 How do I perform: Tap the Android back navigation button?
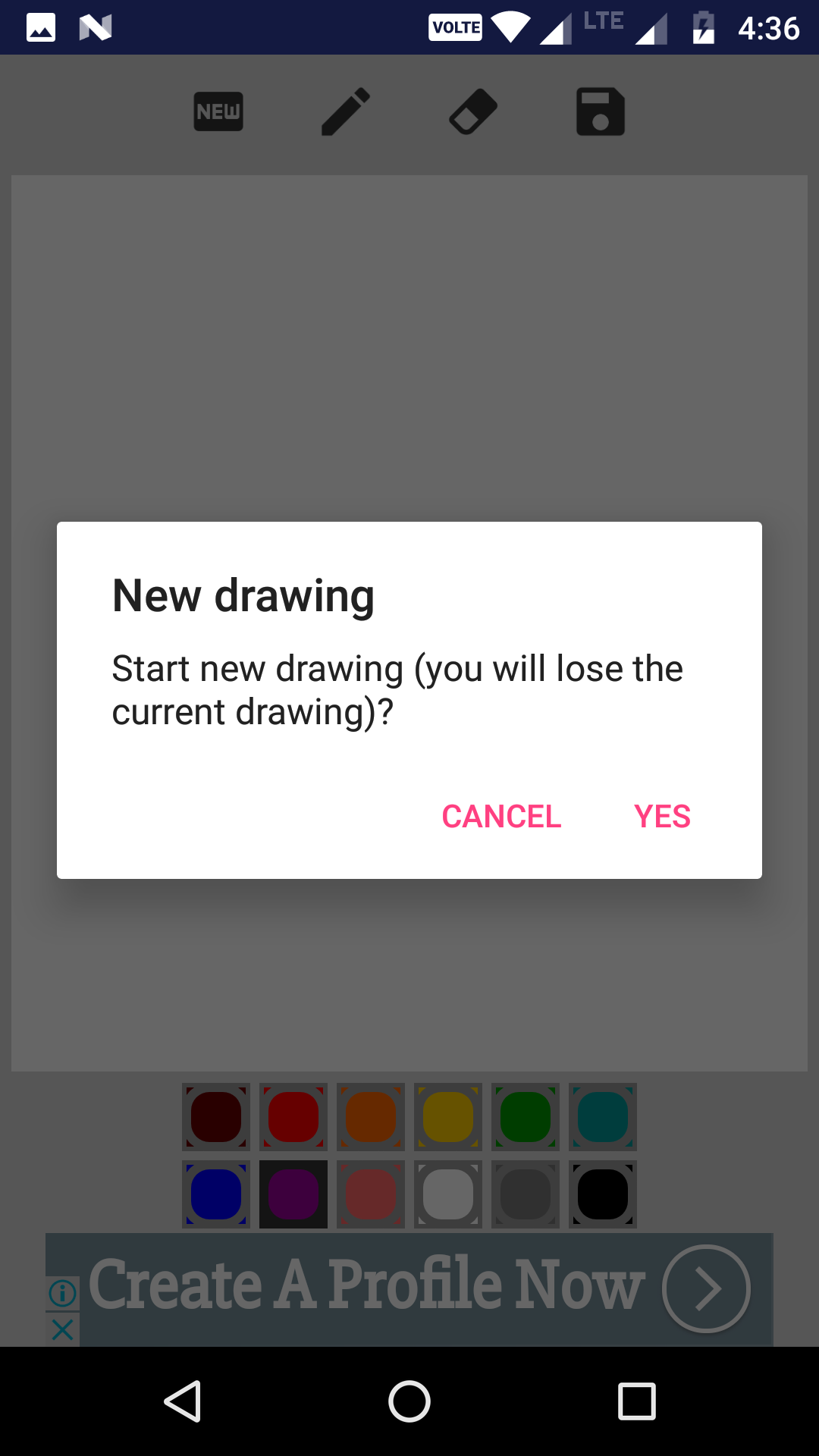184,1401
